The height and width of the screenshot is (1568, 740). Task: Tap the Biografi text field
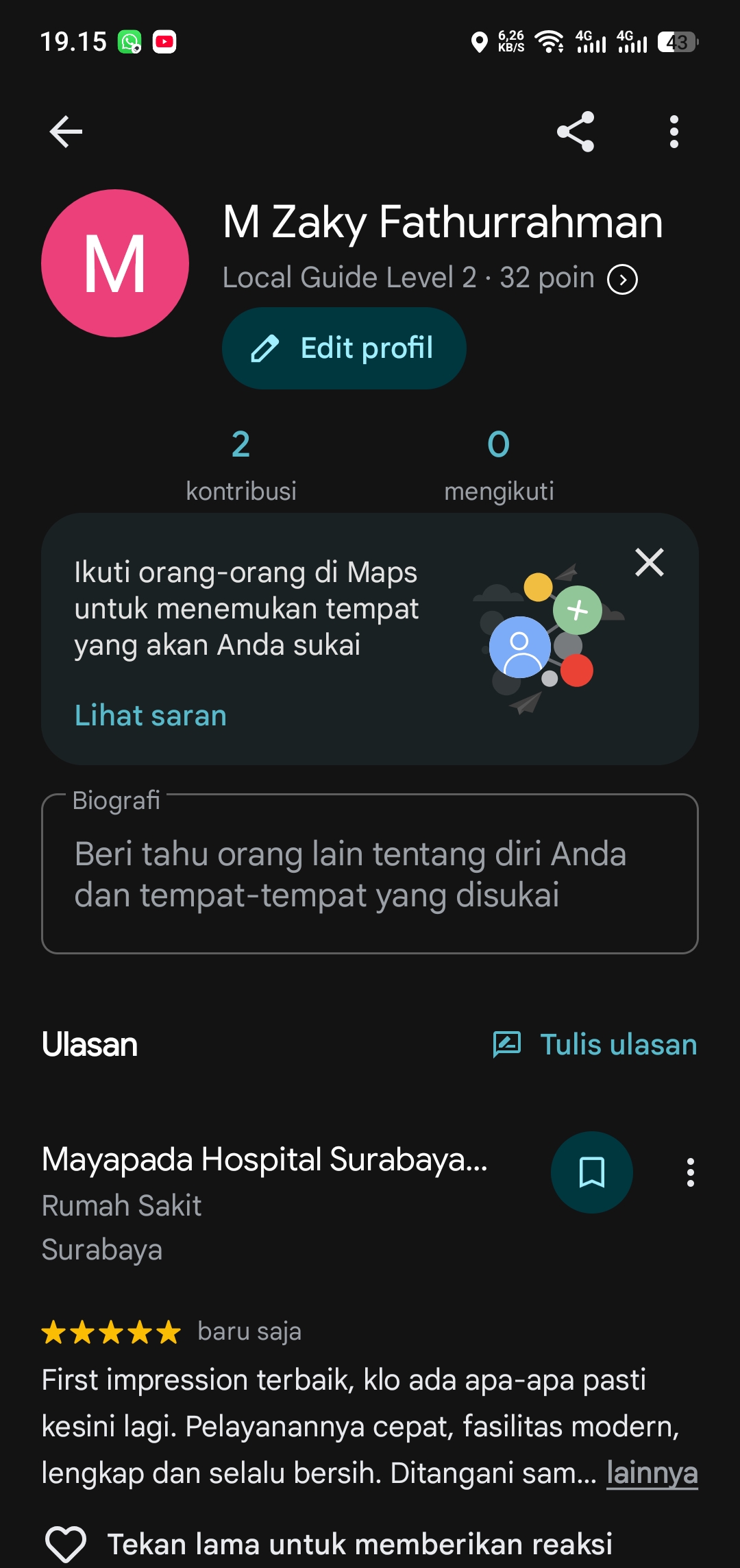click(x=370, y=873)
